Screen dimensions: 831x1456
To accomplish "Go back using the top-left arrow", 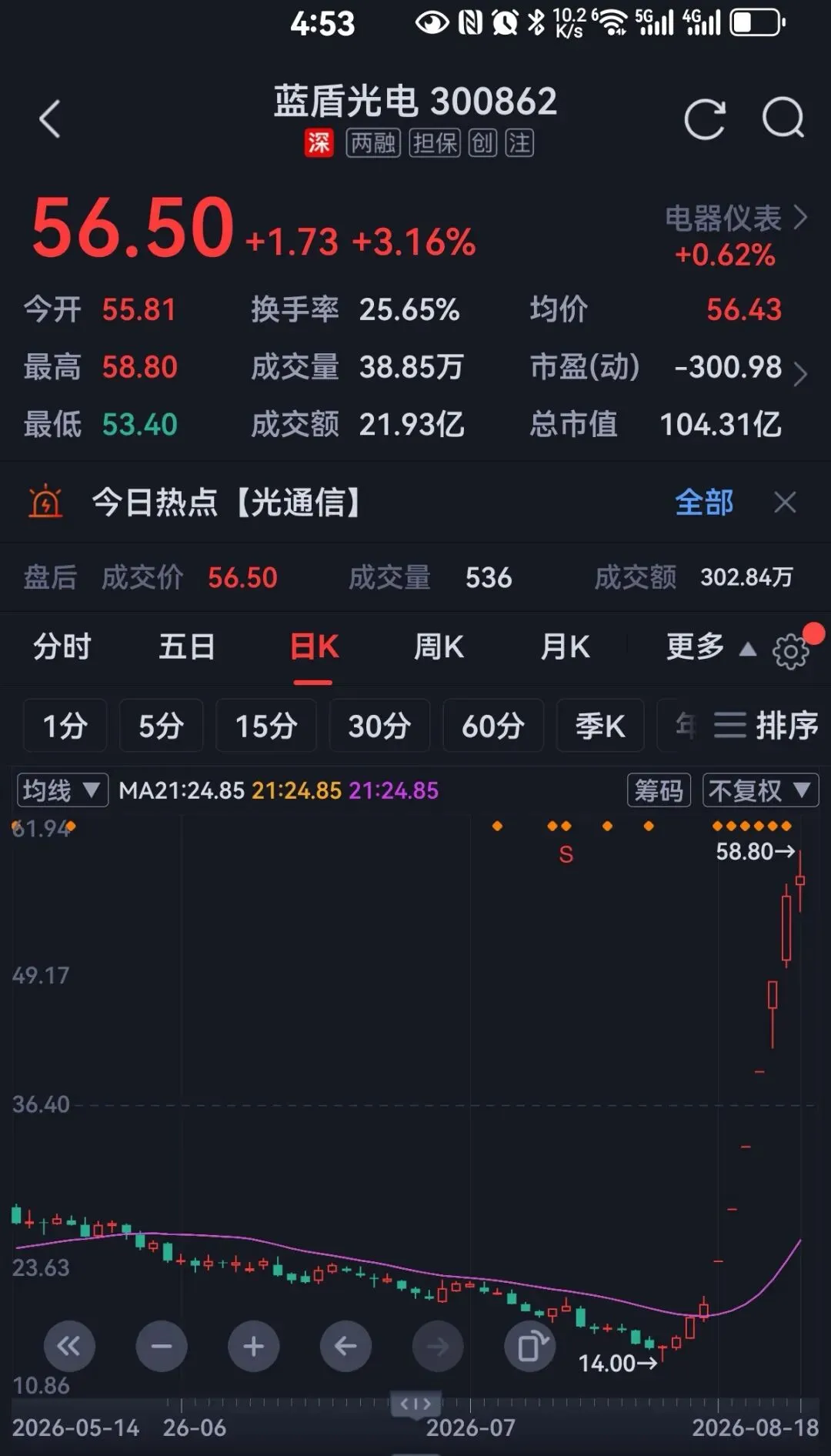I will 50,119.
